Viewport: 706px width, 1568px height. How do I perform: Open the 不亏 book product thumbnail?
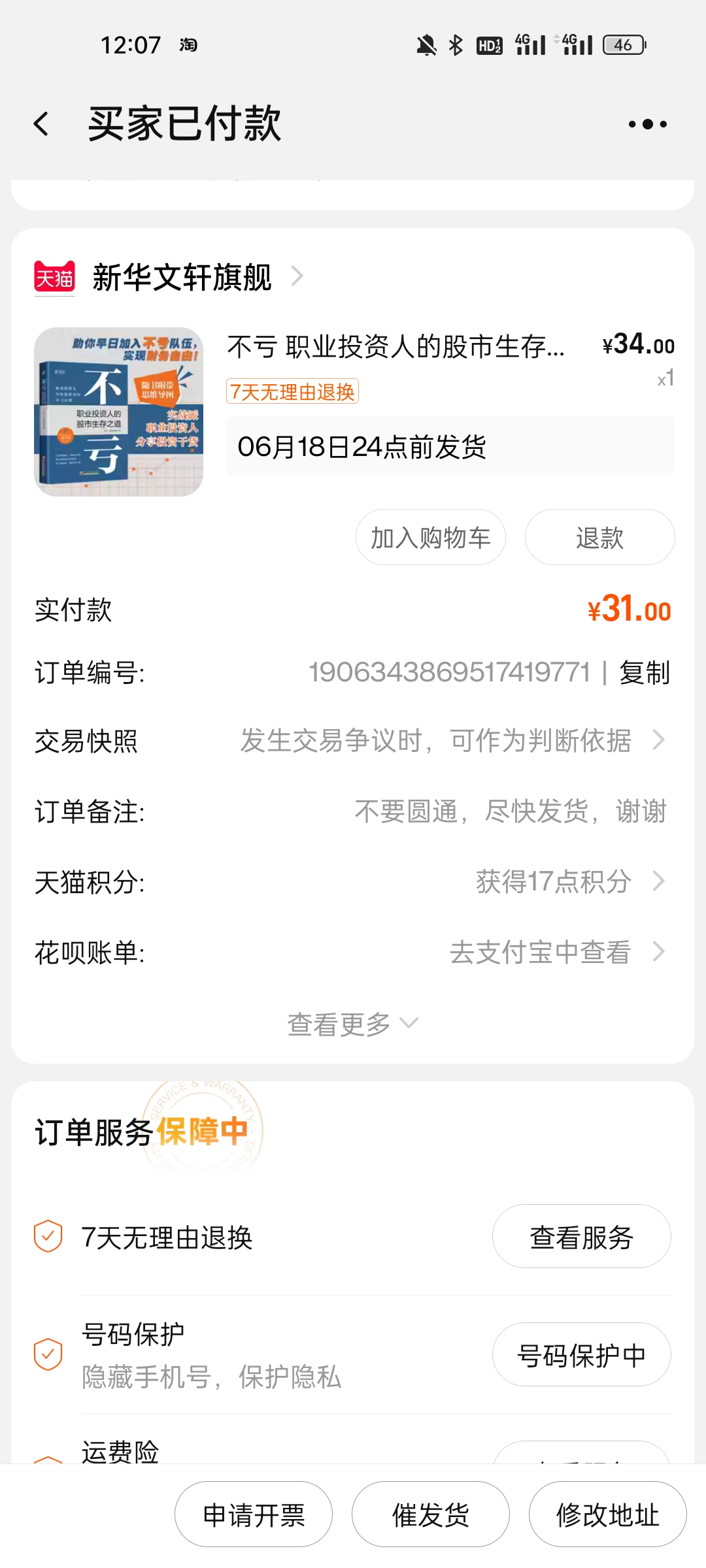point(118,412)
